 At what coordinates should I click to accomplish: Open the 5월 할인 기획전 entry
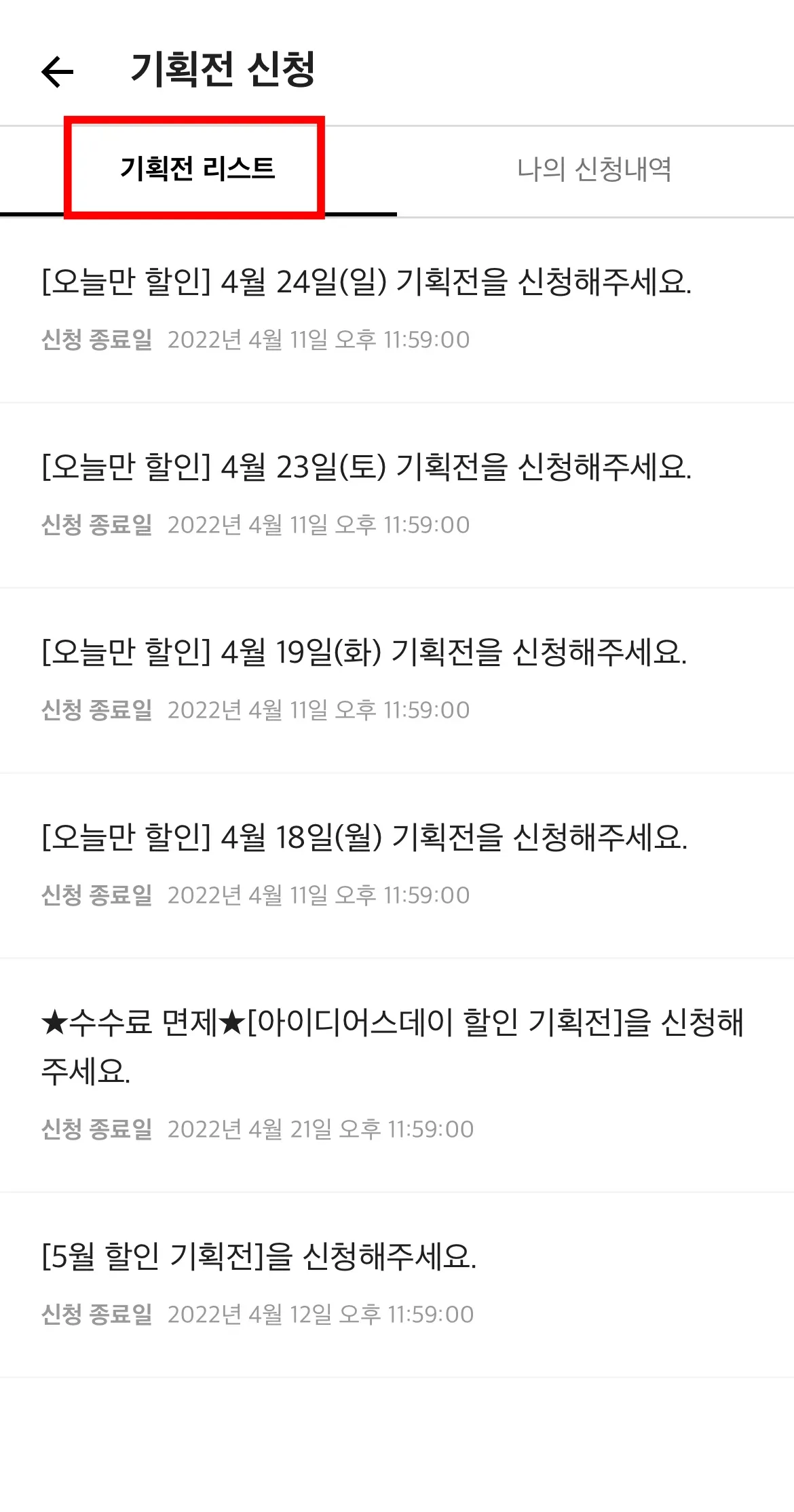[259, 1256]
